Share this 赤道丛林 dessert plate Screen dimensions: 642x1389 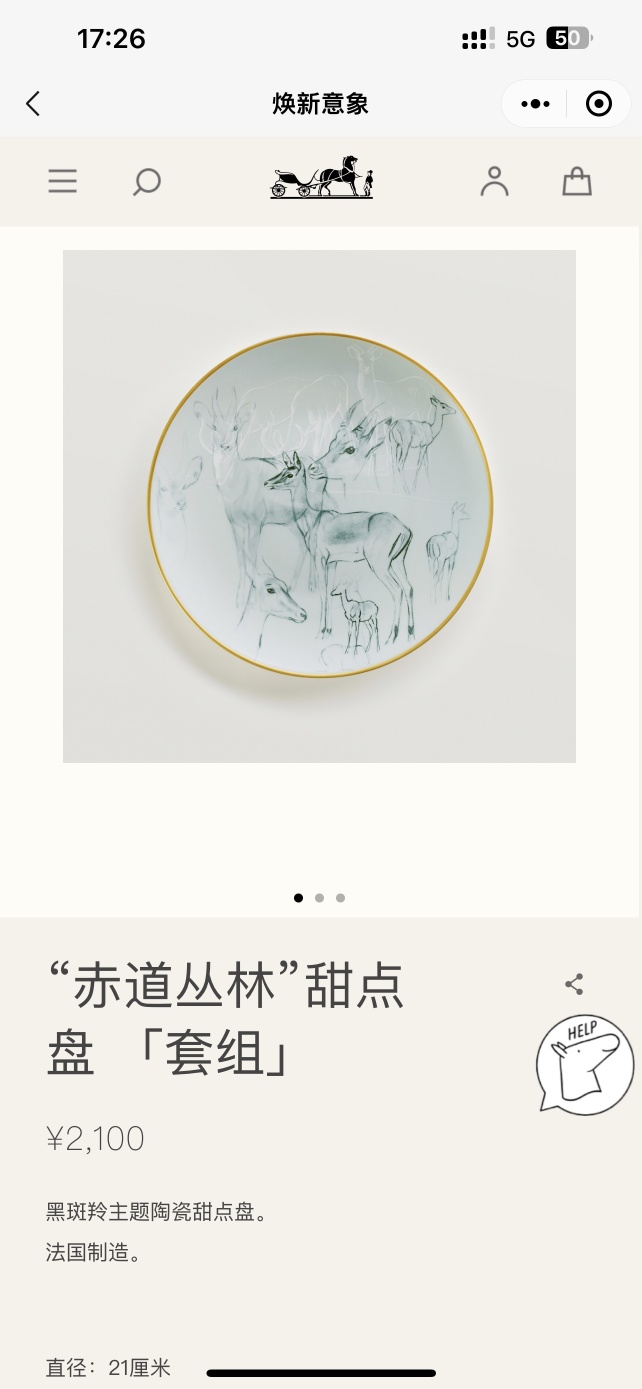tap(574, 985)
